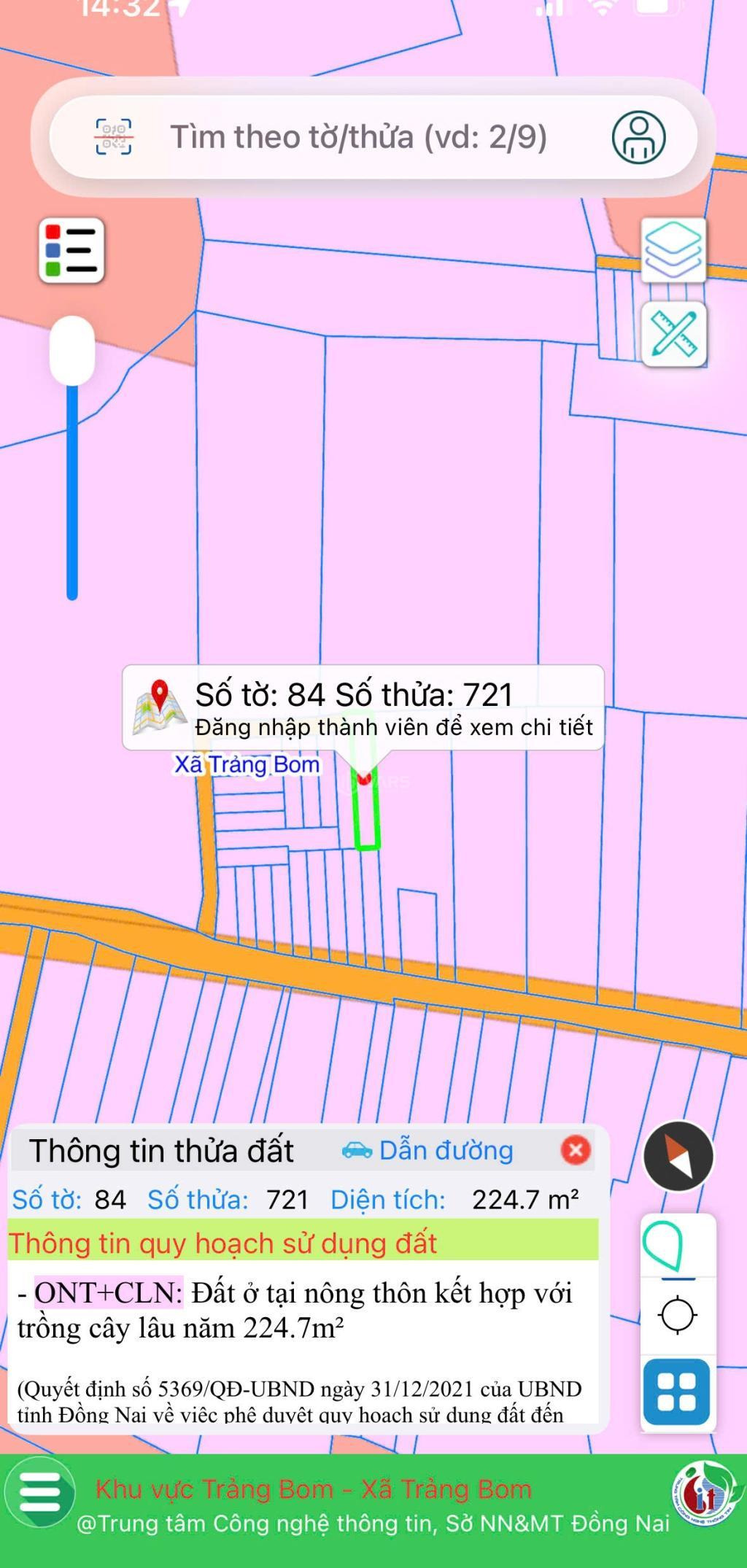
Task: Locate my current position
Action: pos(678,1315)
